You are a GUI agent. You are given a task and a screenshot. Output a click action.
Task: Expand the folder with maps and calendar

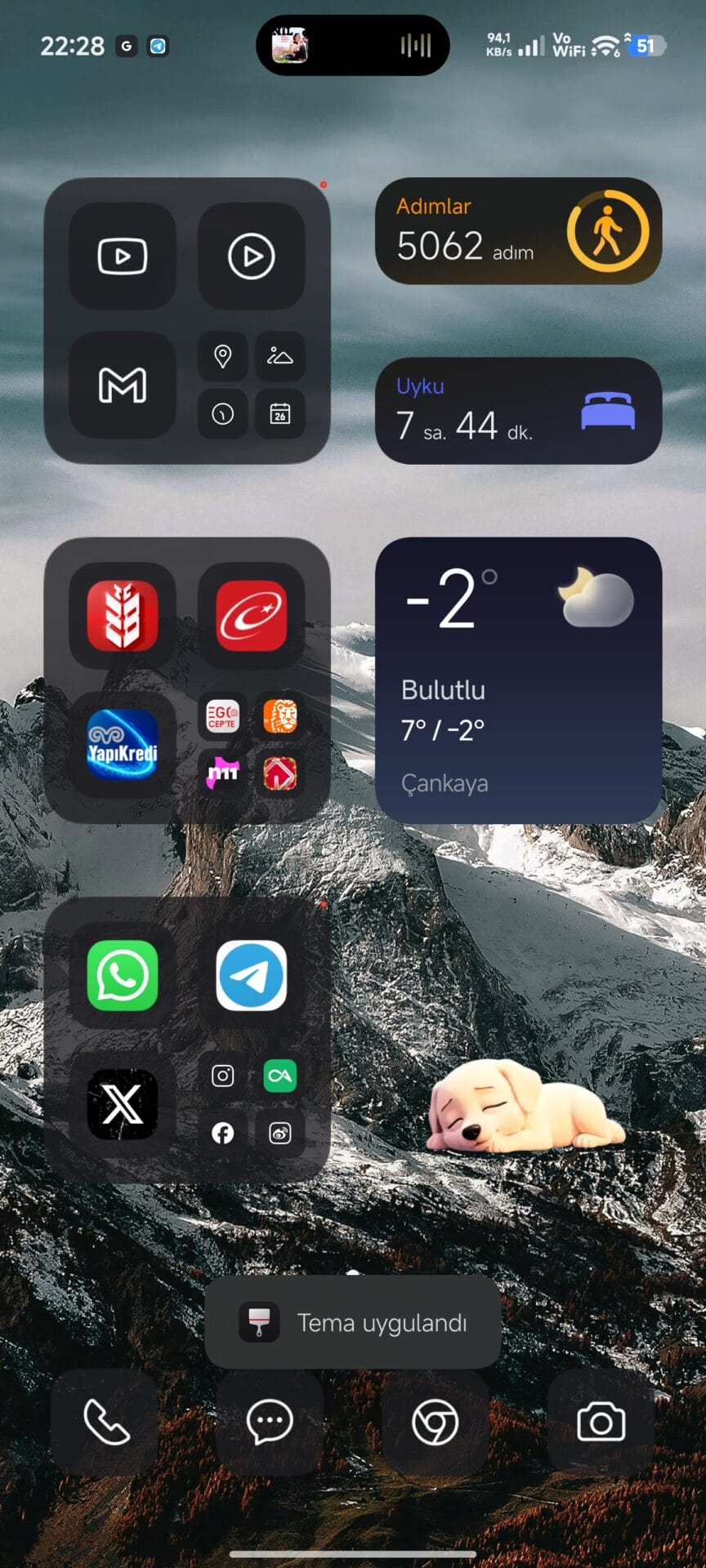pos(251,385)
